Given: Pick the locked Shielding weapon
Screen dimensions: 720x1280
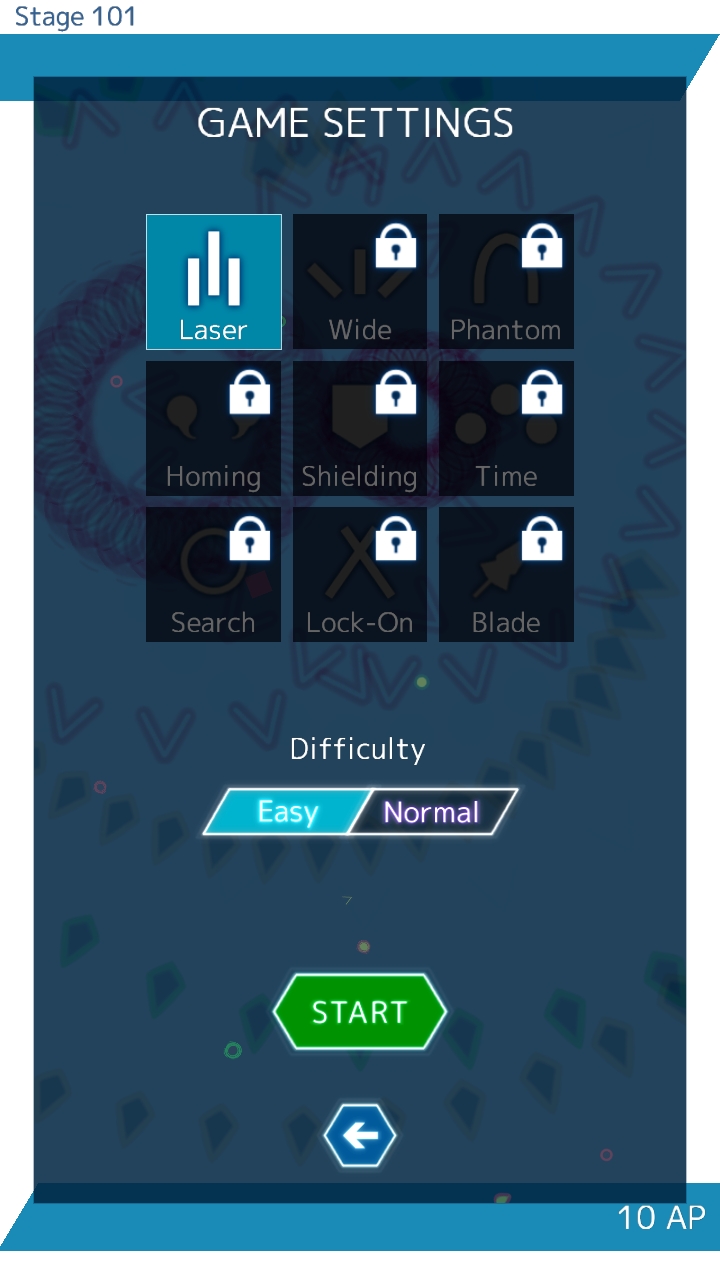Looking at the screenshot, I should 360,429.
